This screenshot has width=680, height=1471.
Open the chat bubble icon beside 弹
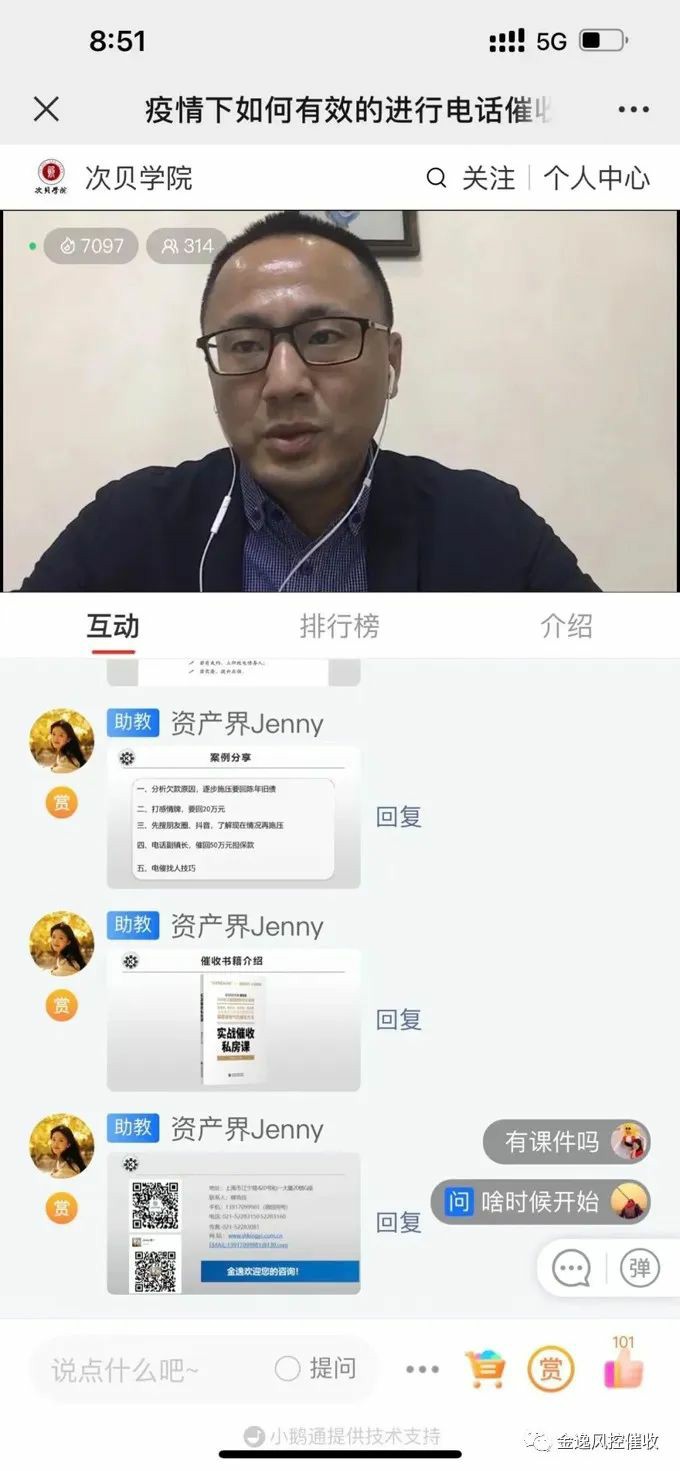point(572,1268)
